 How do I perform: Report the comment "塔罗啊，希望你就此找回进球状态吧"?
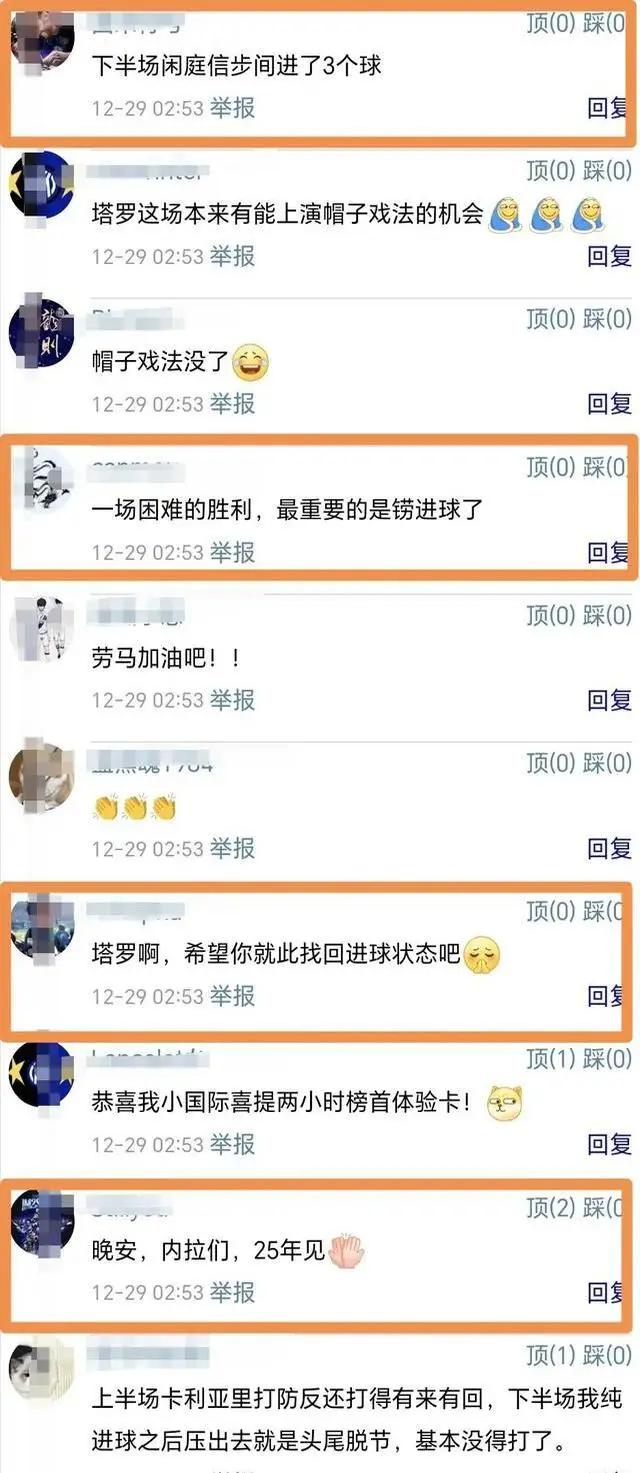pyautogui.click(x=232, y=996)
